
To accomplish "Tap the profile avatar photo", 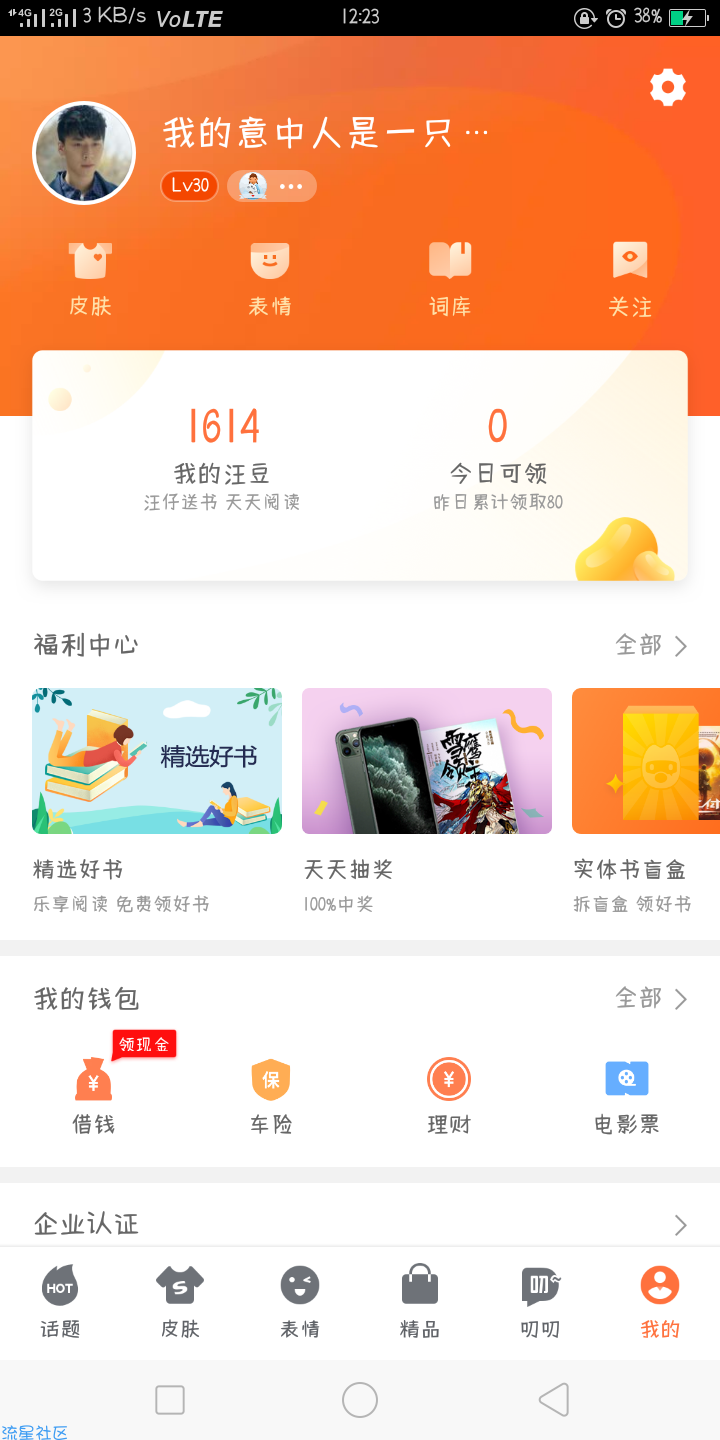I will (84, 153).
